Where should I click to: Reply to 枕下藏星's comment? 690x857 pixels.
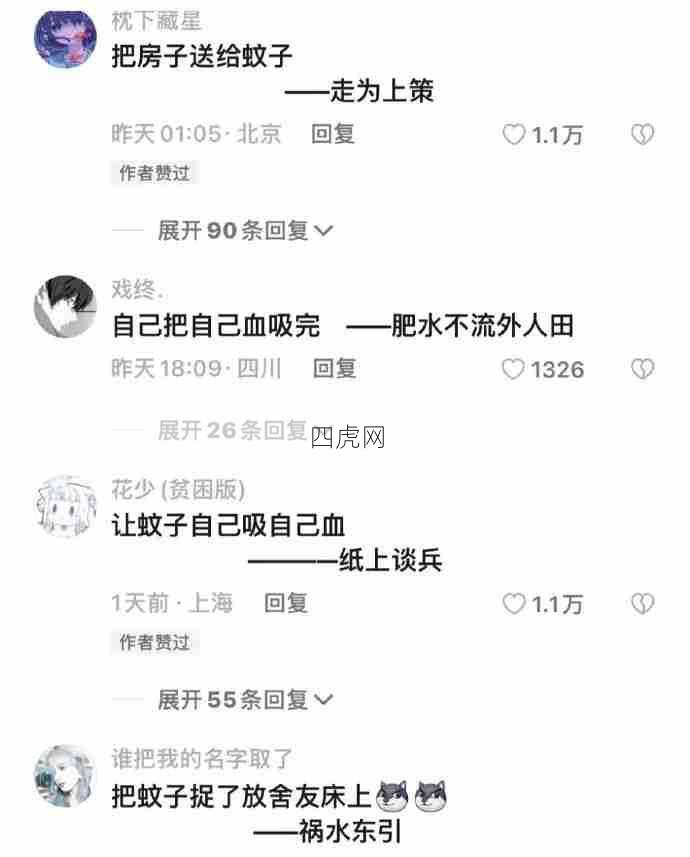point(333,133)
